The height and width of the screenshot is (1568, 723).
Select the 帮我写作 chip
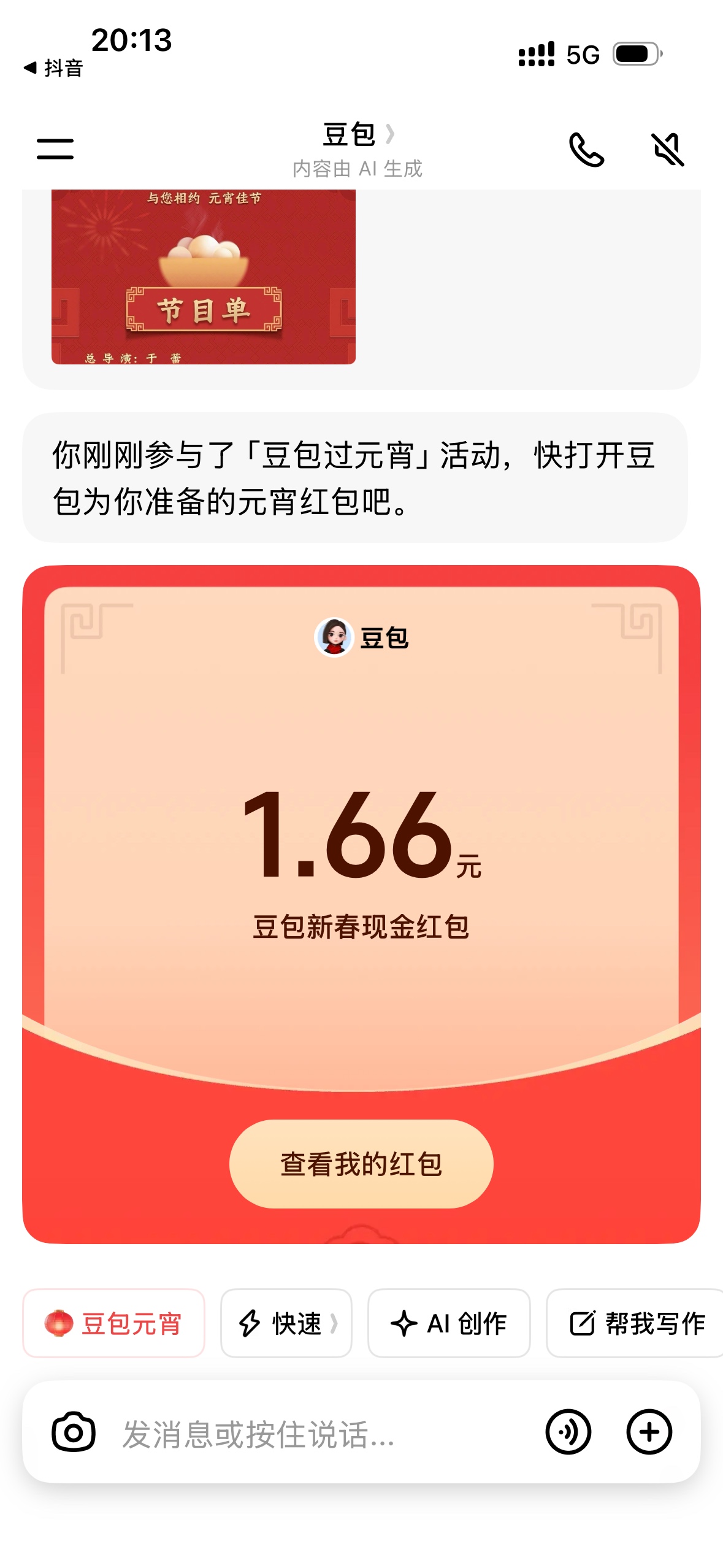pos(638,1323)
